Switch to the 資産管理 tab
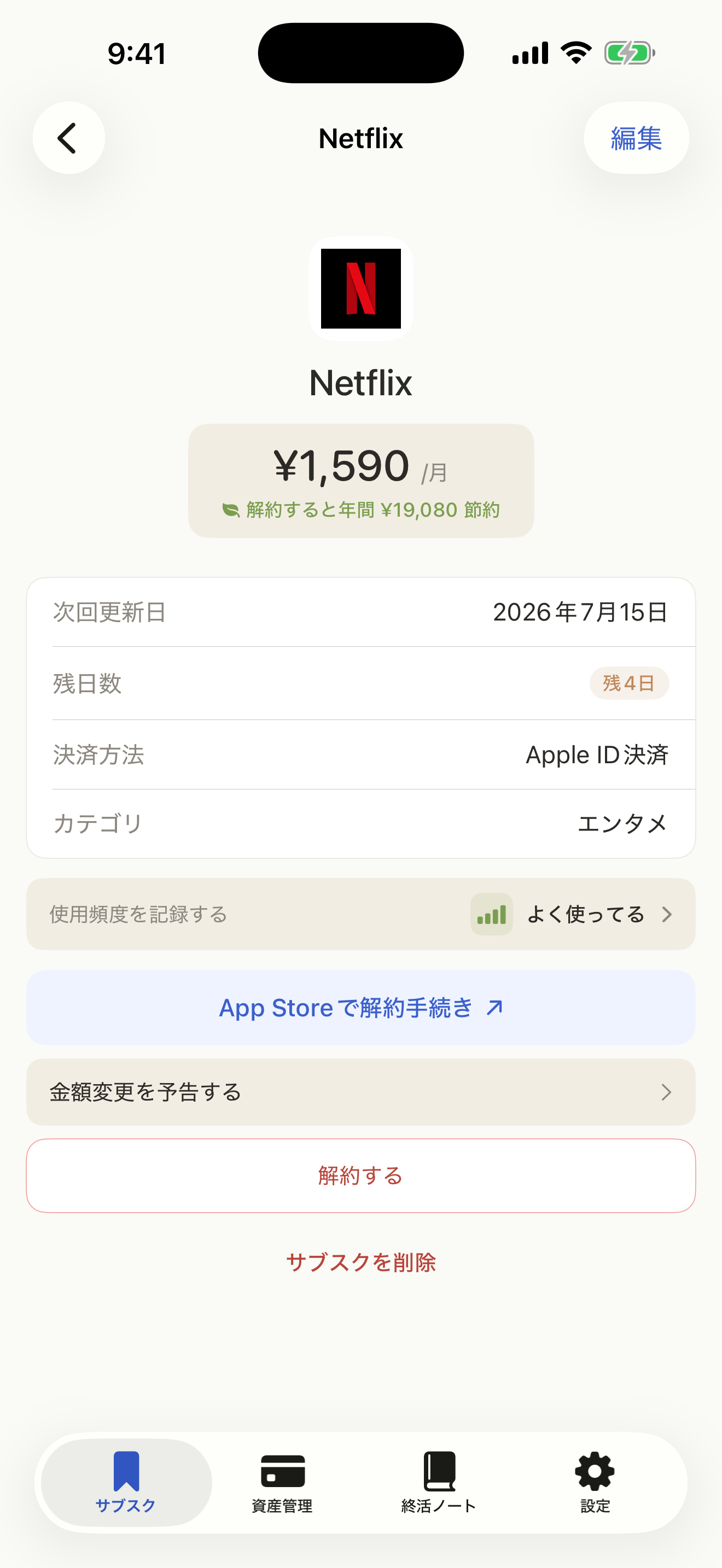 282,1482
